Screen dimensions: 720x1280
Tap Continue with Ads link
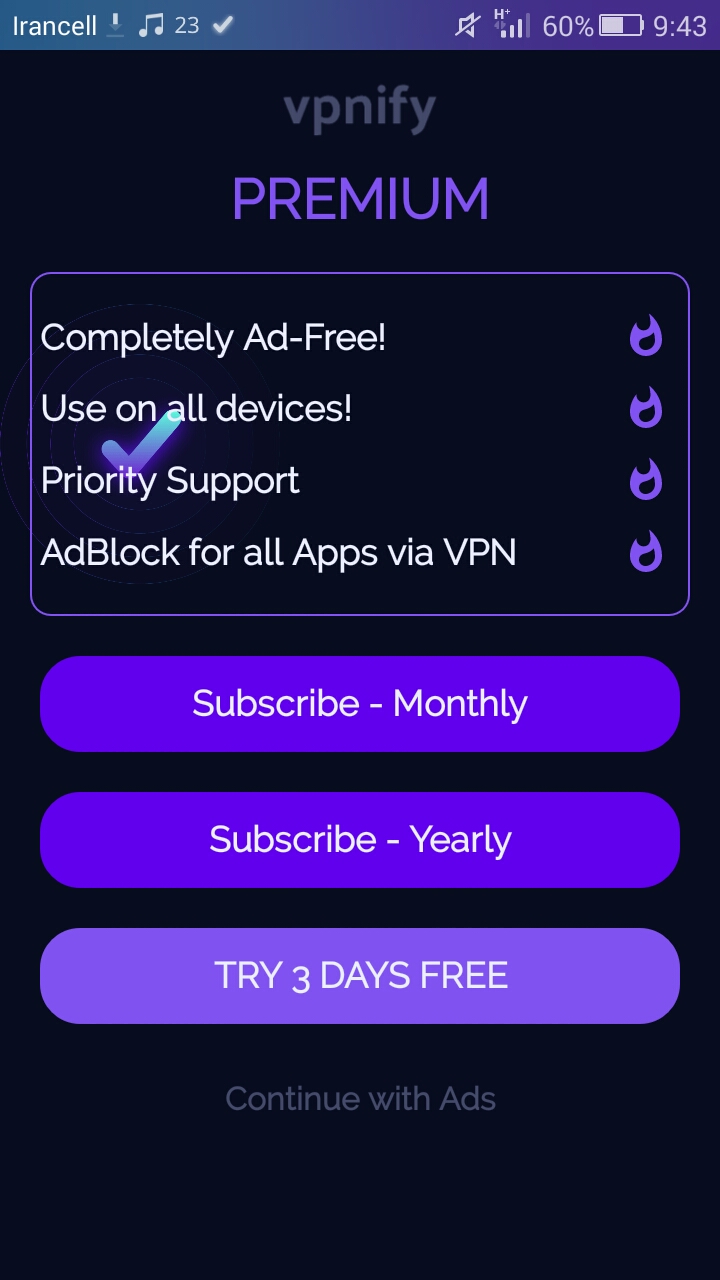pyautogui.click(x=360, y=1099)
